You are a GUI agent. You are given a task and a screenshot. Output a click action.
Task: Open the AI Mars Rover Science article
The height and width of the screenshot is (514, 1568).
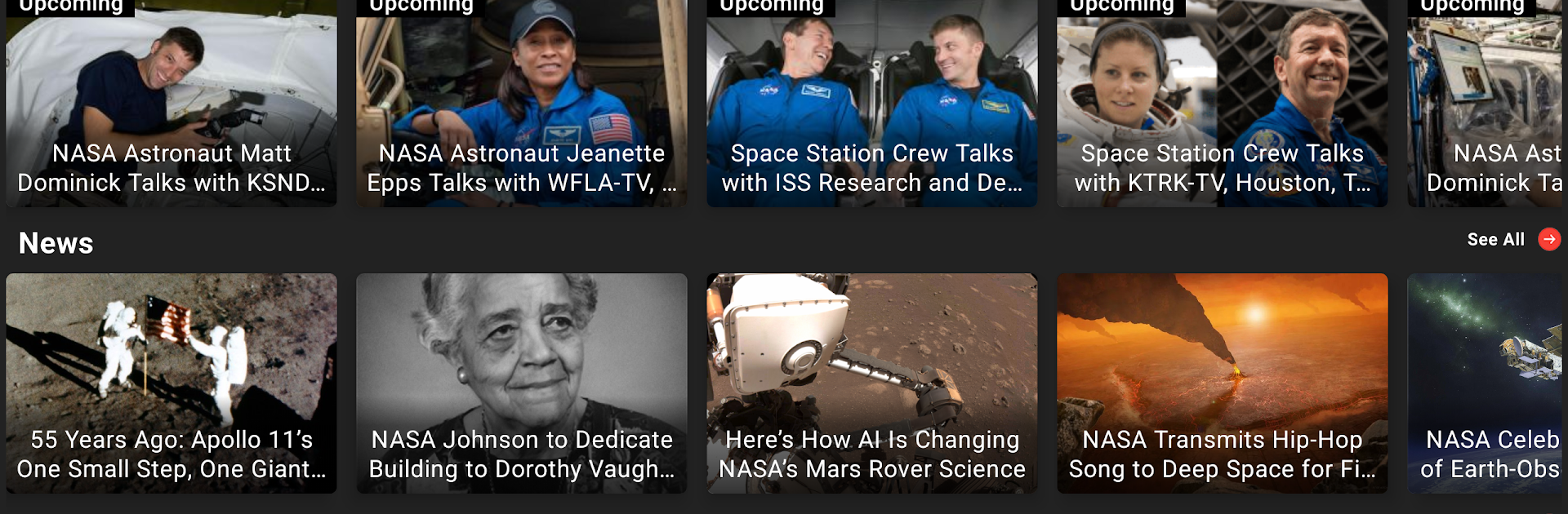(871, 383)
